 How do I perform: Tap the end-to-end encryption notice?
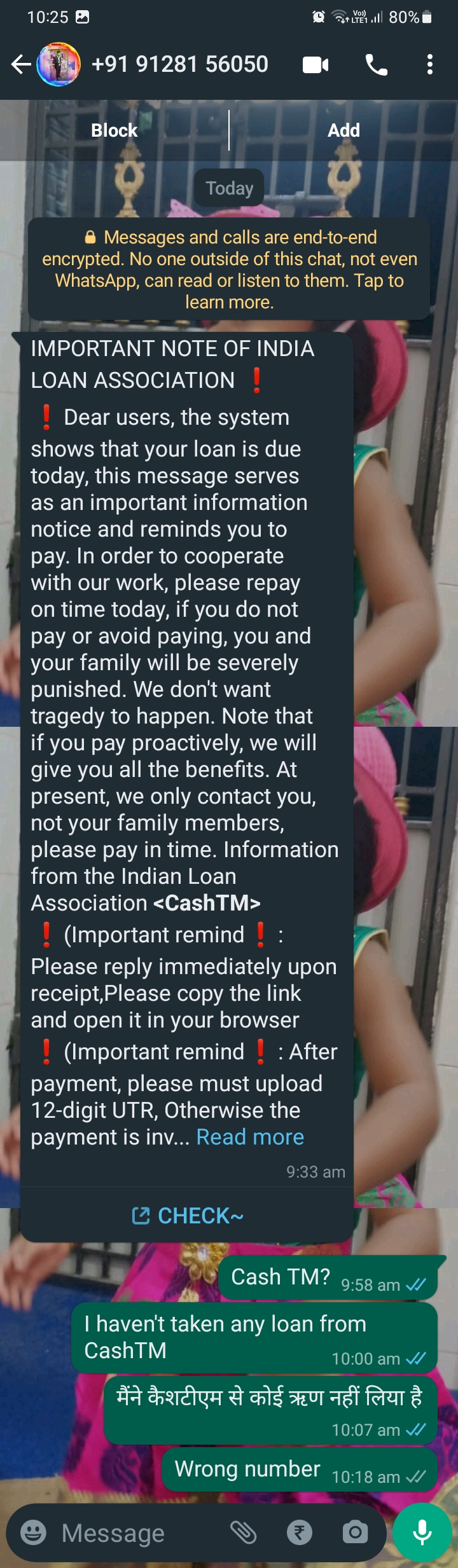pos(229,269)
